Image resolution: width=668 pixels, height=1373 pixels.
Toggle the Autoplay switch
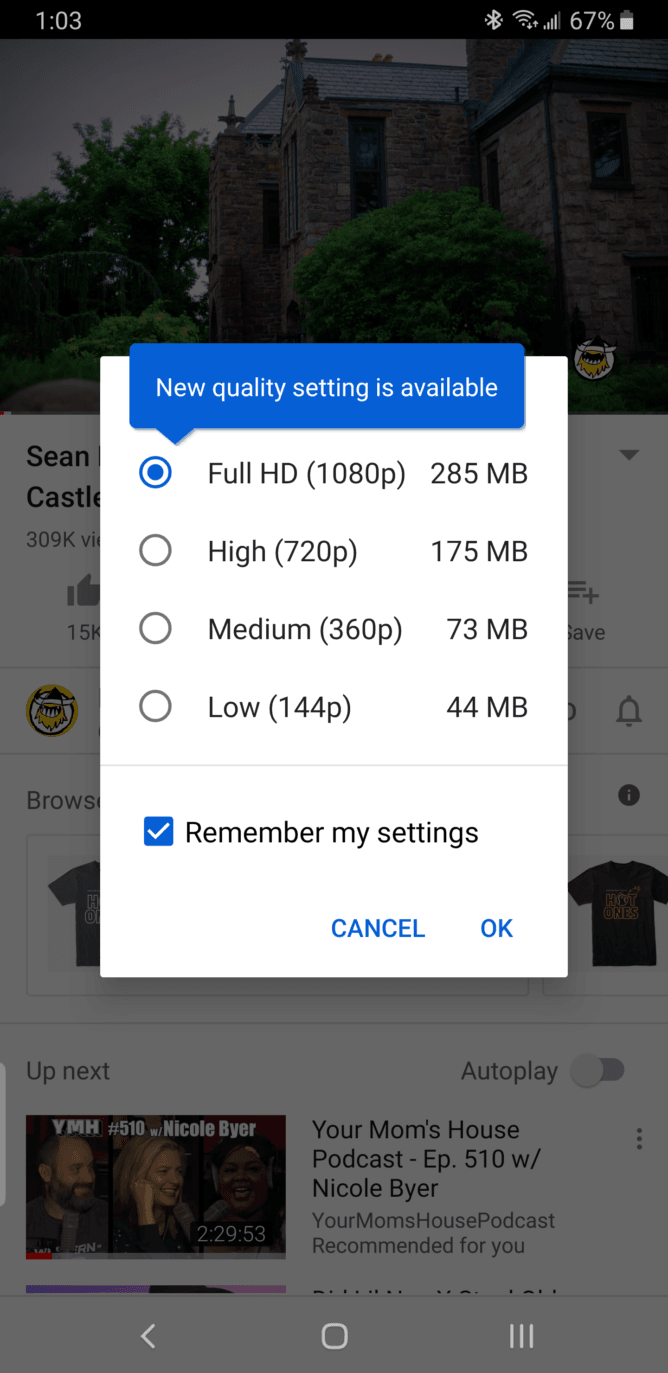(597, 1071)
